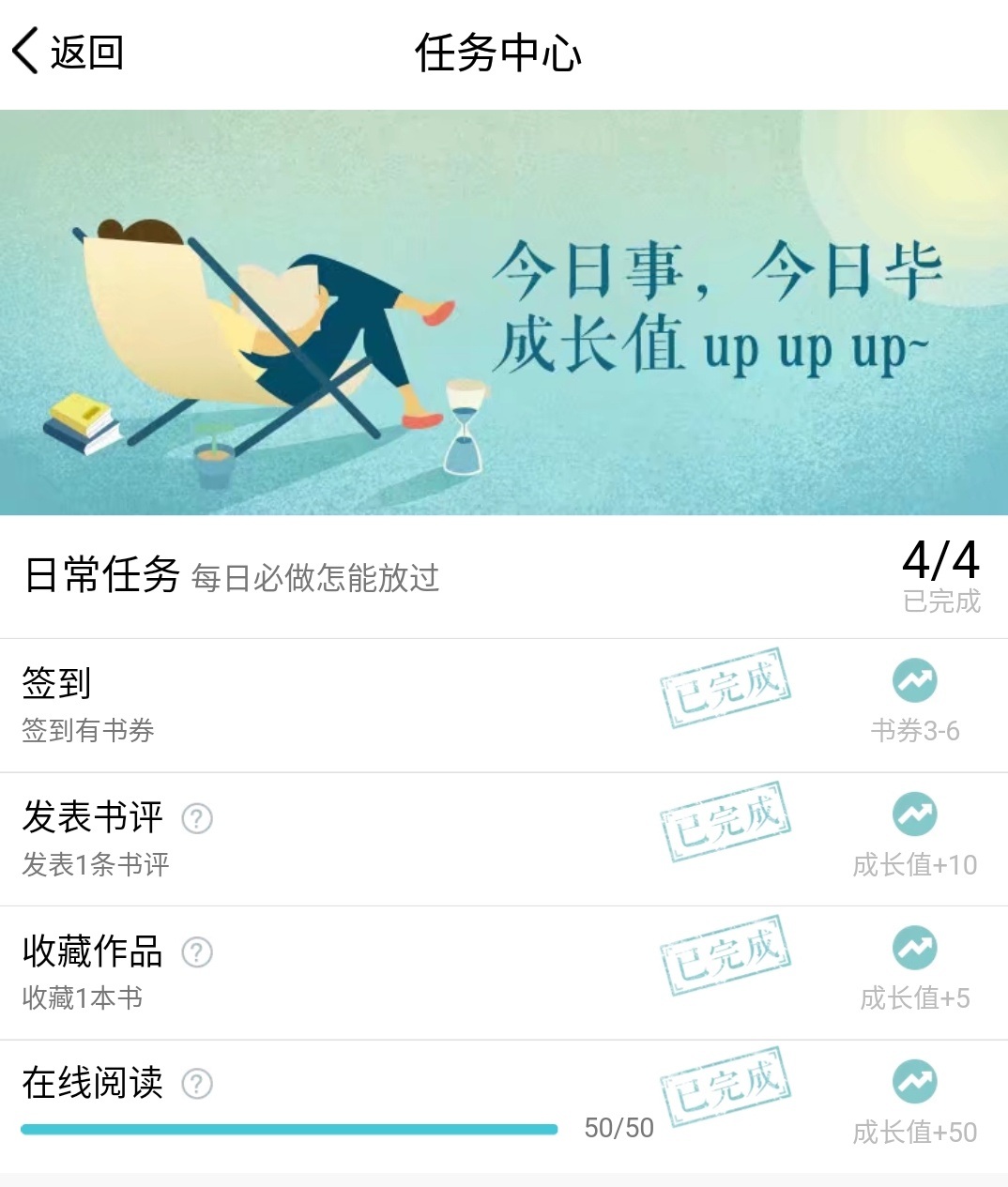The width and height of the screenshot is (1008, 1187).
Task: Open help icon next to 在线阅读
Action: coord(197,1085)
